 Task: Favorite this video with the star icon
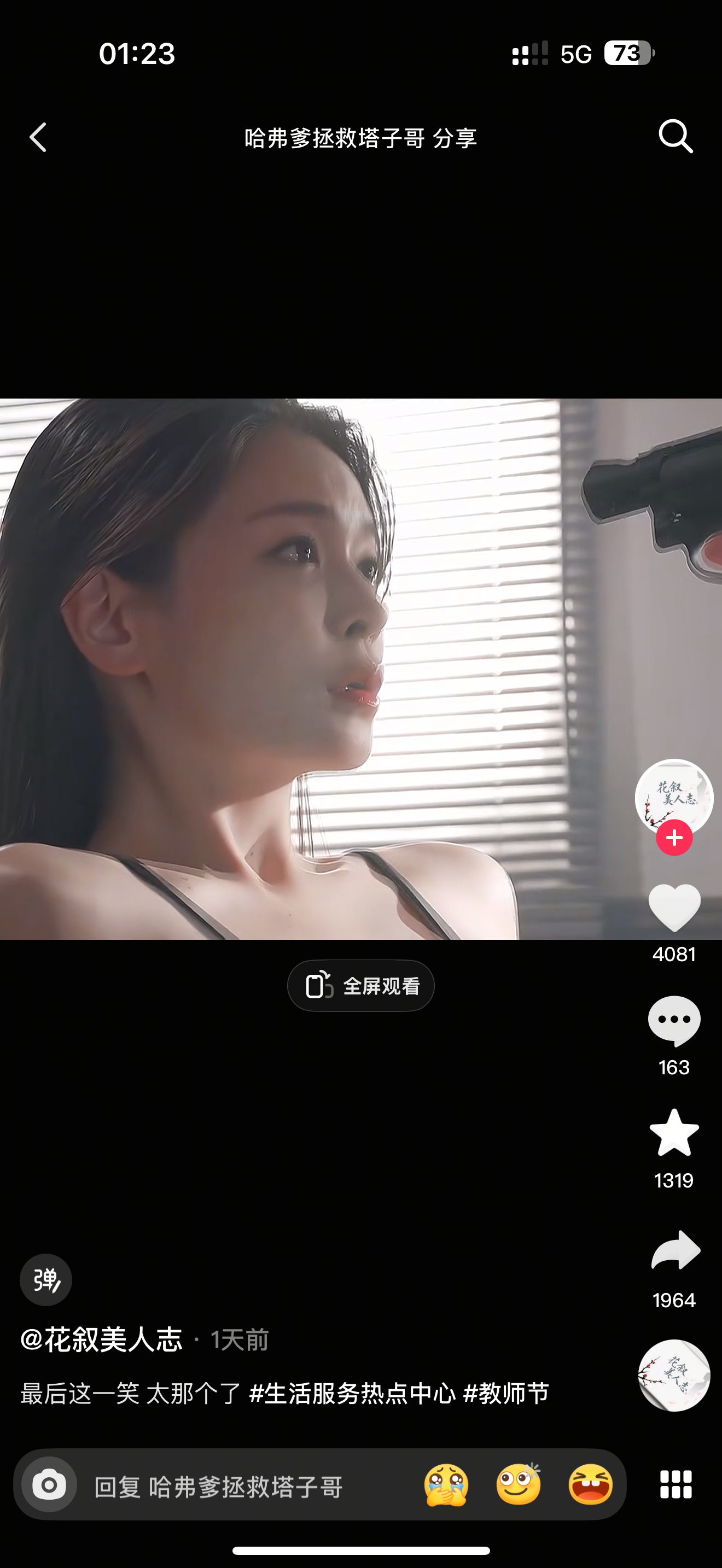(674, 1133)
